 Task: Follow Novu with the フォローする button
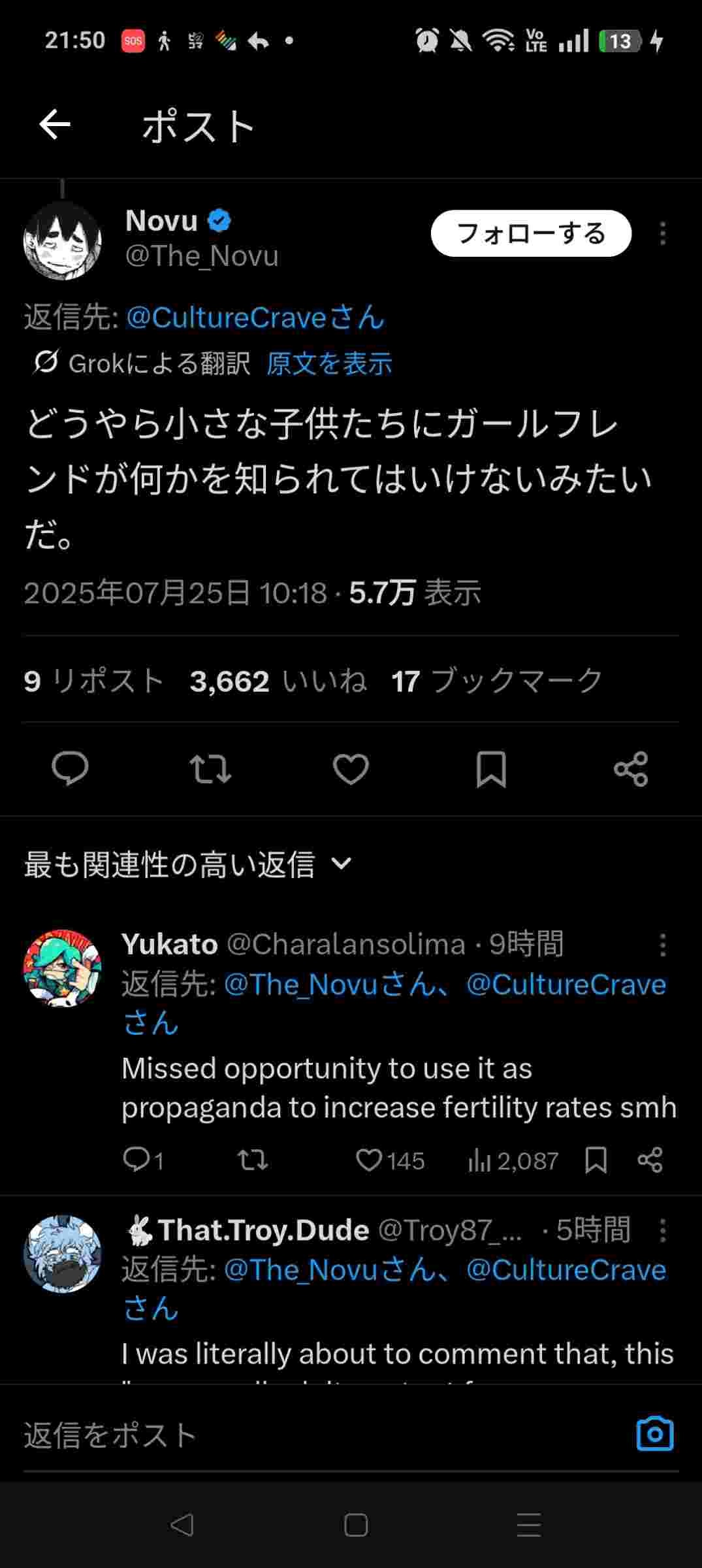coord(531,233)
